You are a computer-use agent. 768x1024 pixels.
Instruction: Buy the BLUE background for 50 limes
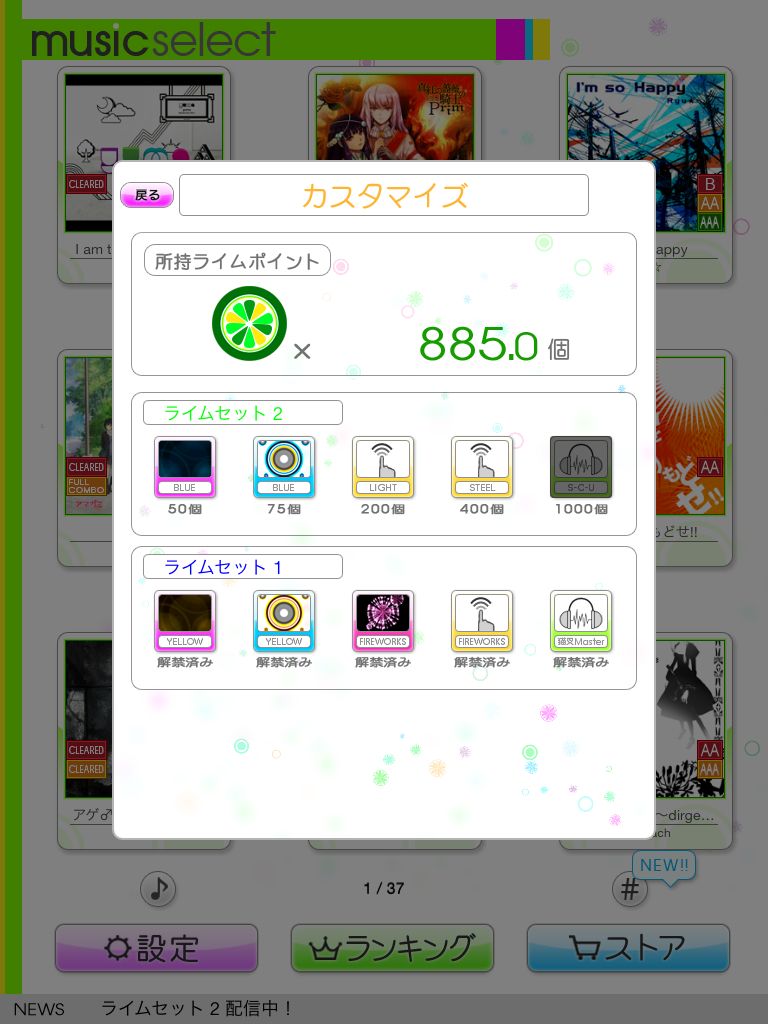[x=185, y=466]
